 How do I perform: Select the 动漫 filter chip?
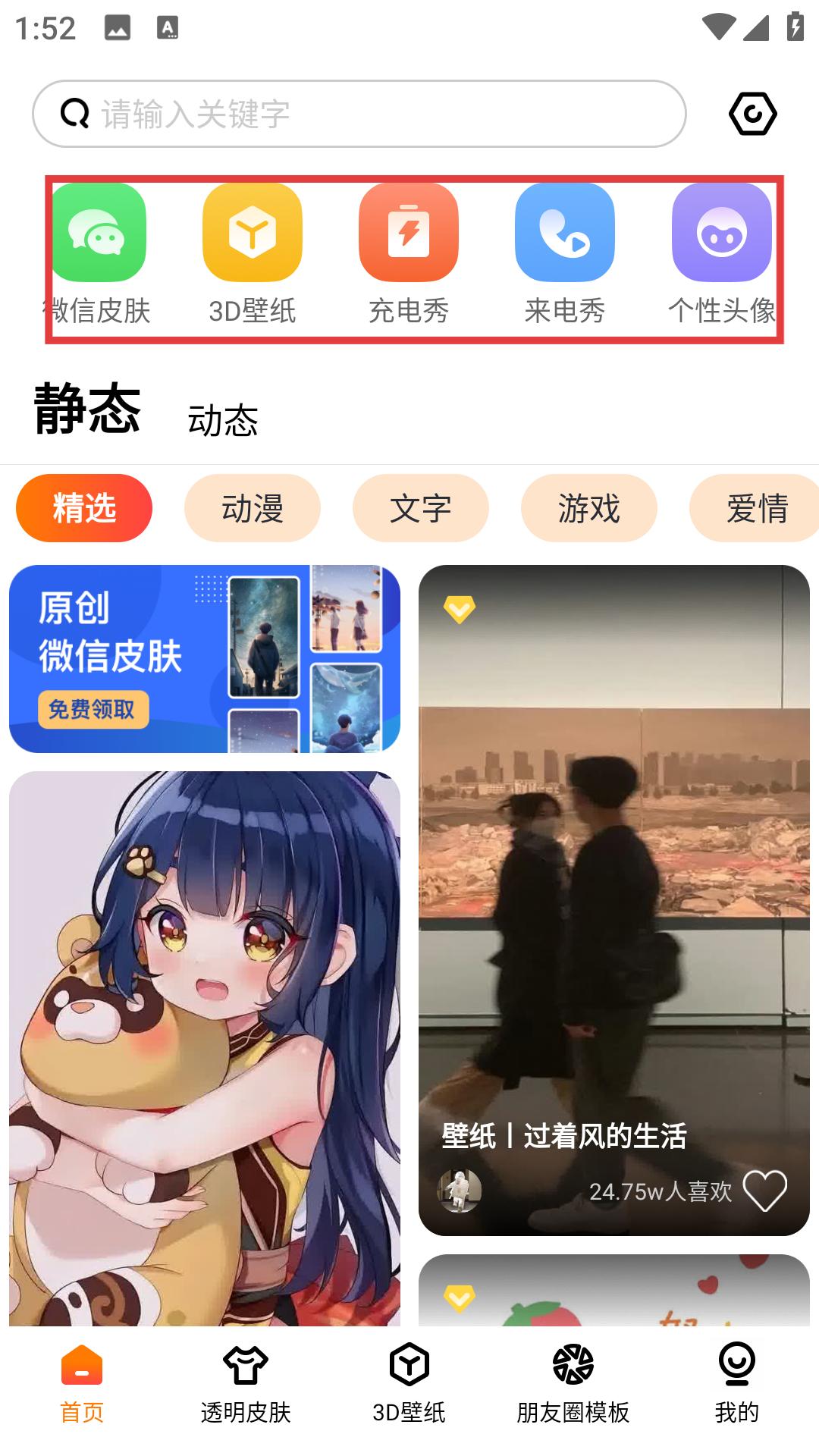point(253,508)
